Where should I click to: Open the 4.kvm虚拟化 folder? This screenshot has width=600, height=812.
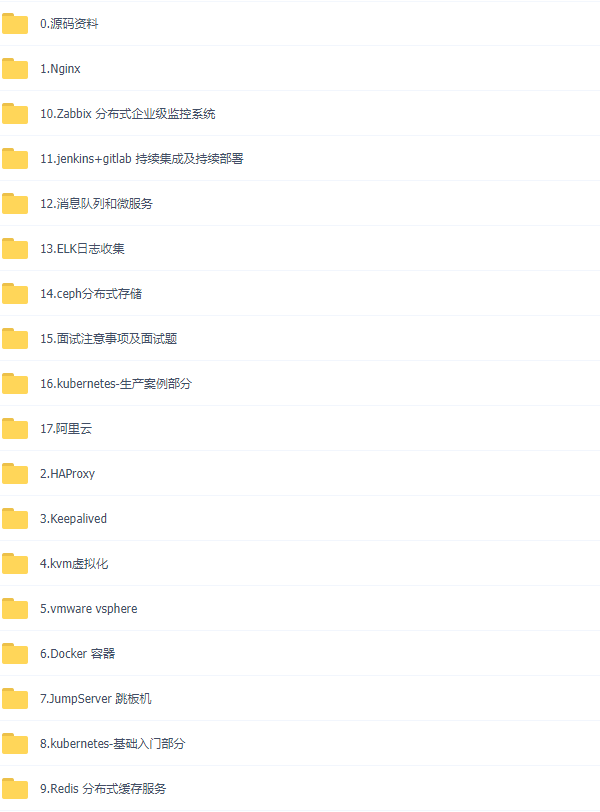[74, 564]
